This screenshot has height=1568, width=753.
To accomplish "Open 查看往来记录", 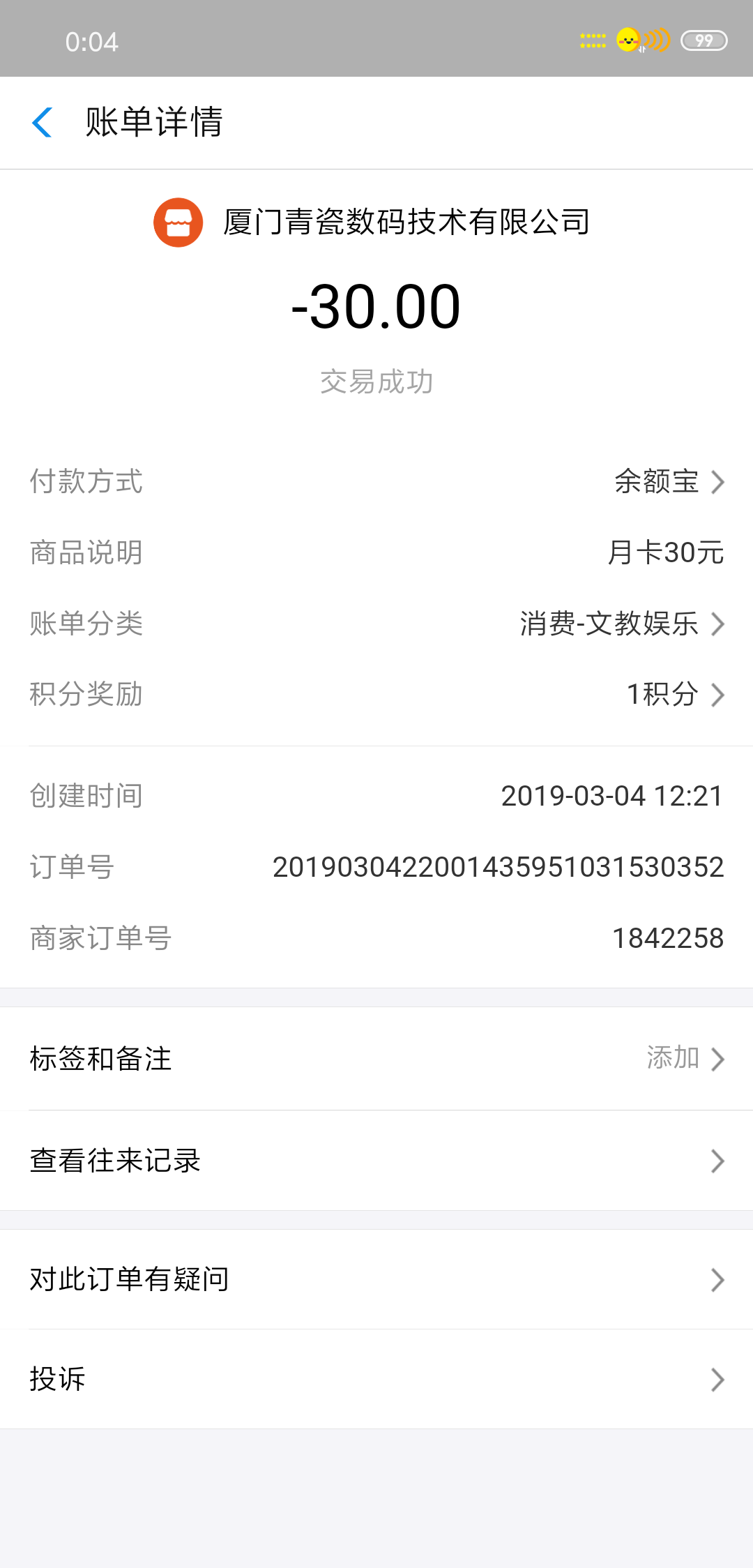I will (376, 1161).
